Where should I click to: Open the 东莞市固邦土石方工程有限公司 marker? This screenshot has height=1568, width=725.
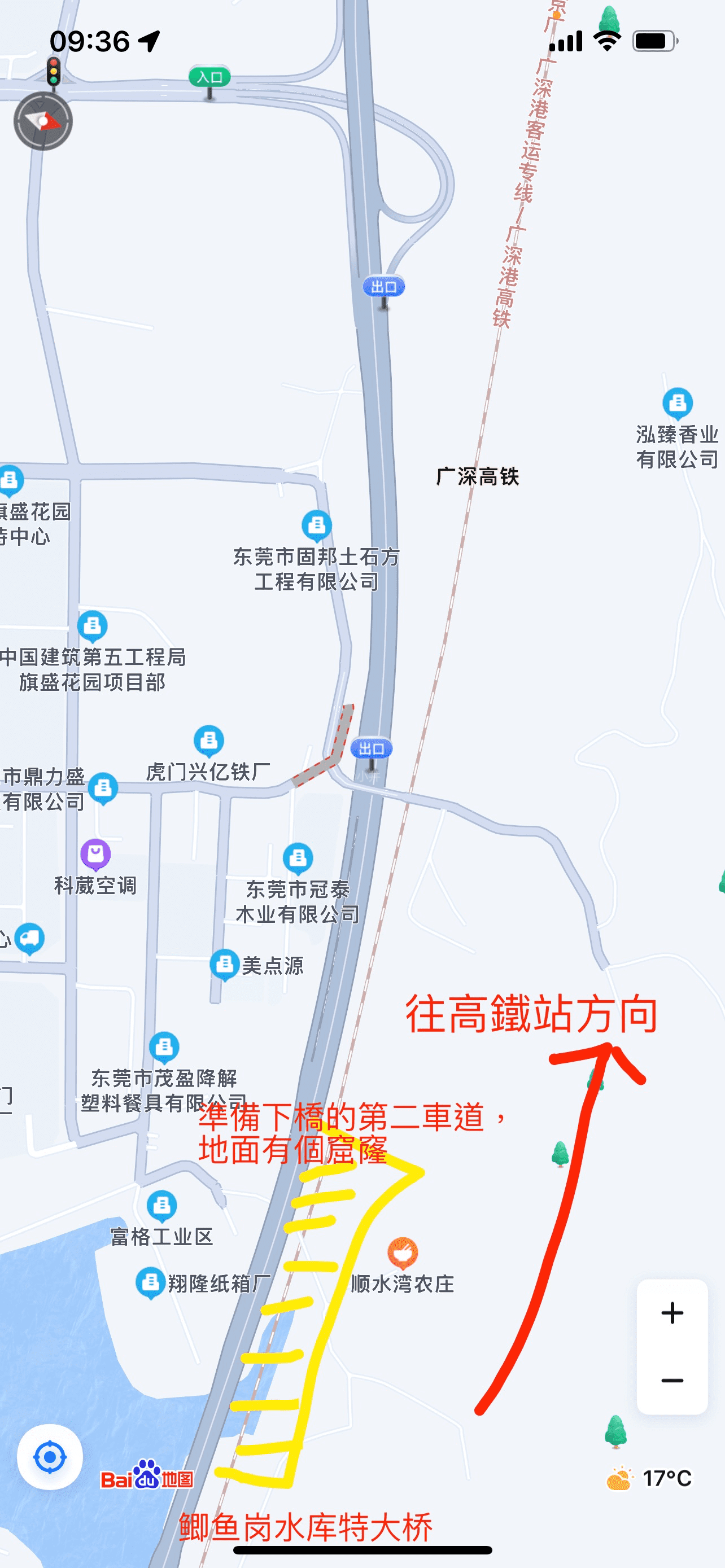[317, 525]
